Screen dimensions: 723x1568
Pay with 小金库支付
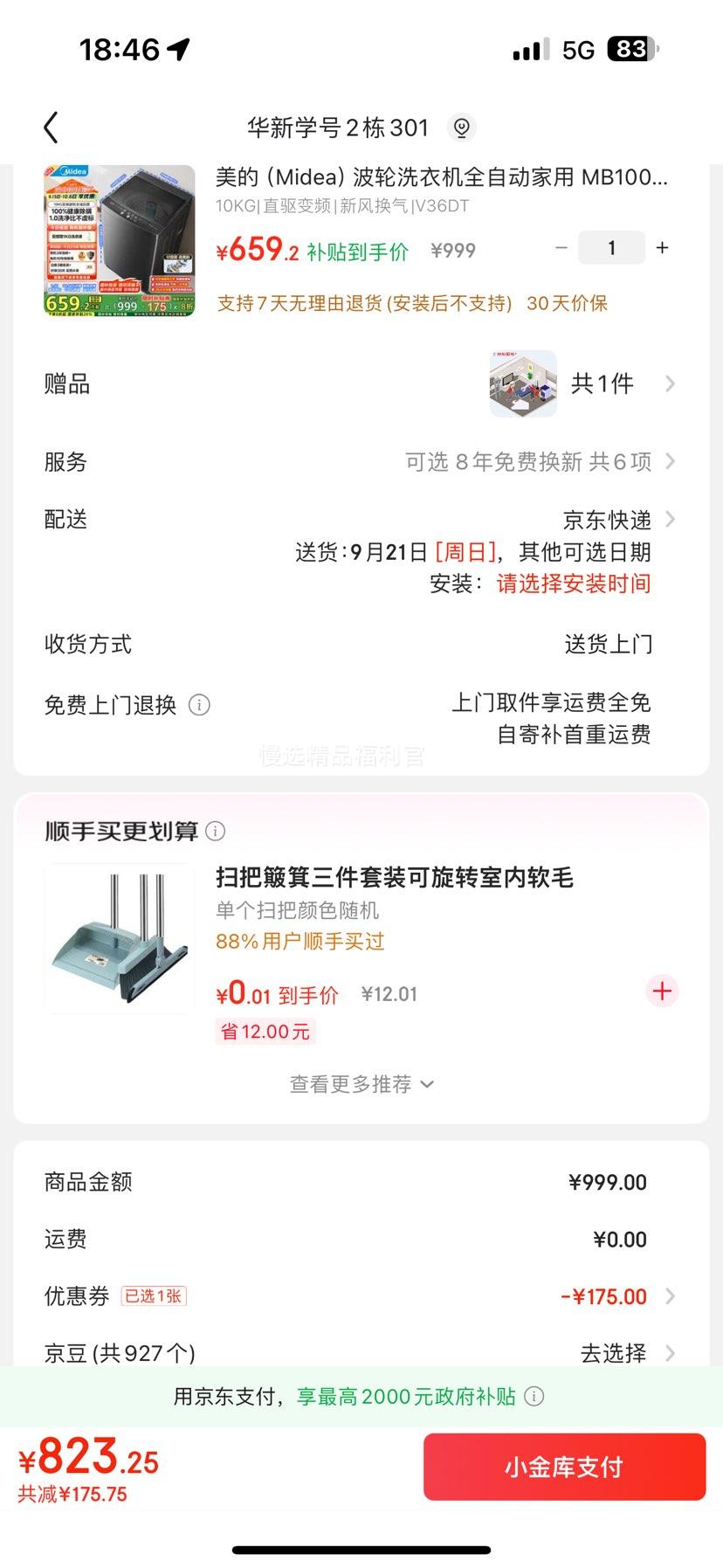[x=564, y=1467]
